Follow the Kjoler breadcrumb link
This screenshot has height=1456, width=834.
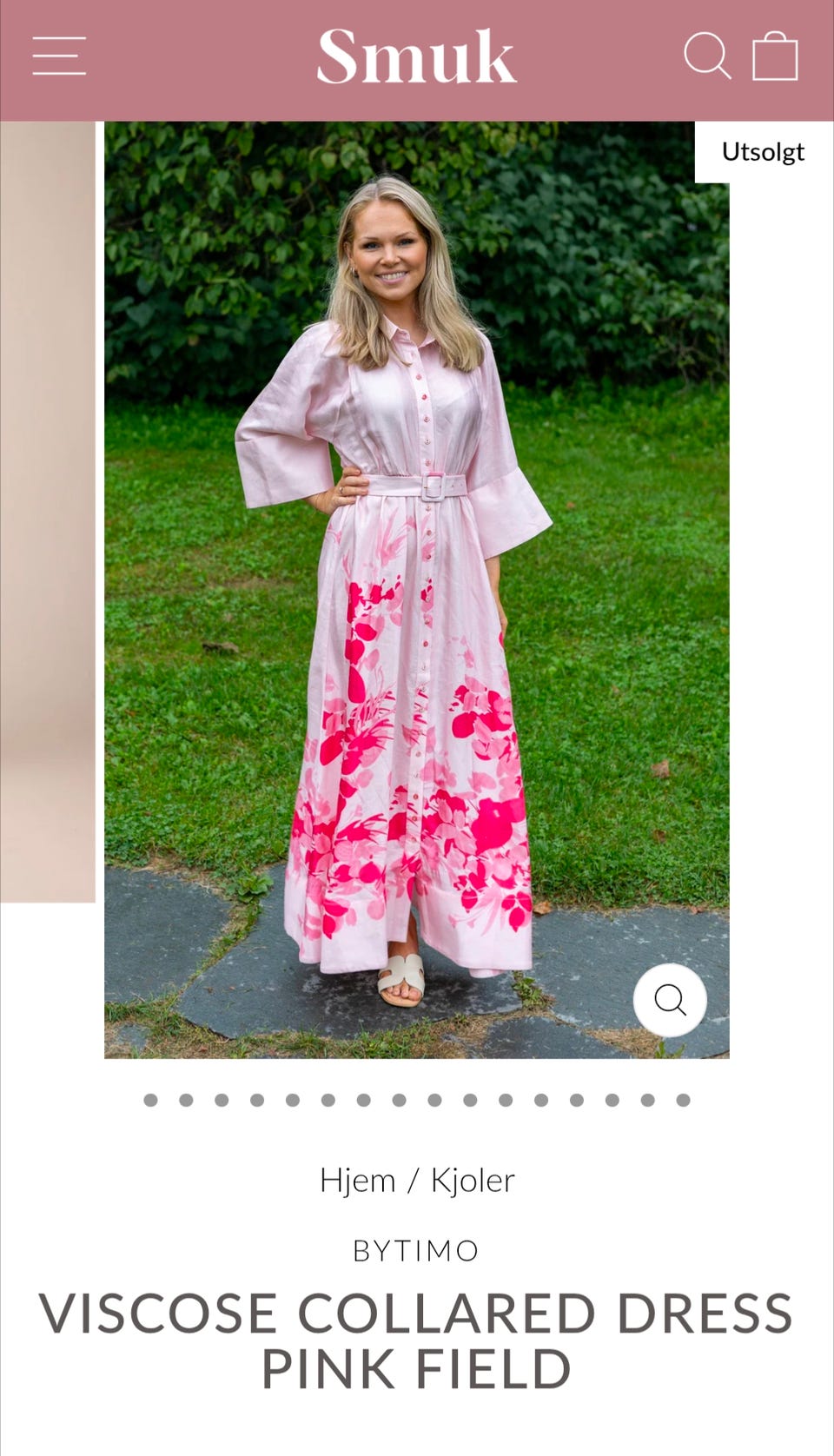(473, 1181)
